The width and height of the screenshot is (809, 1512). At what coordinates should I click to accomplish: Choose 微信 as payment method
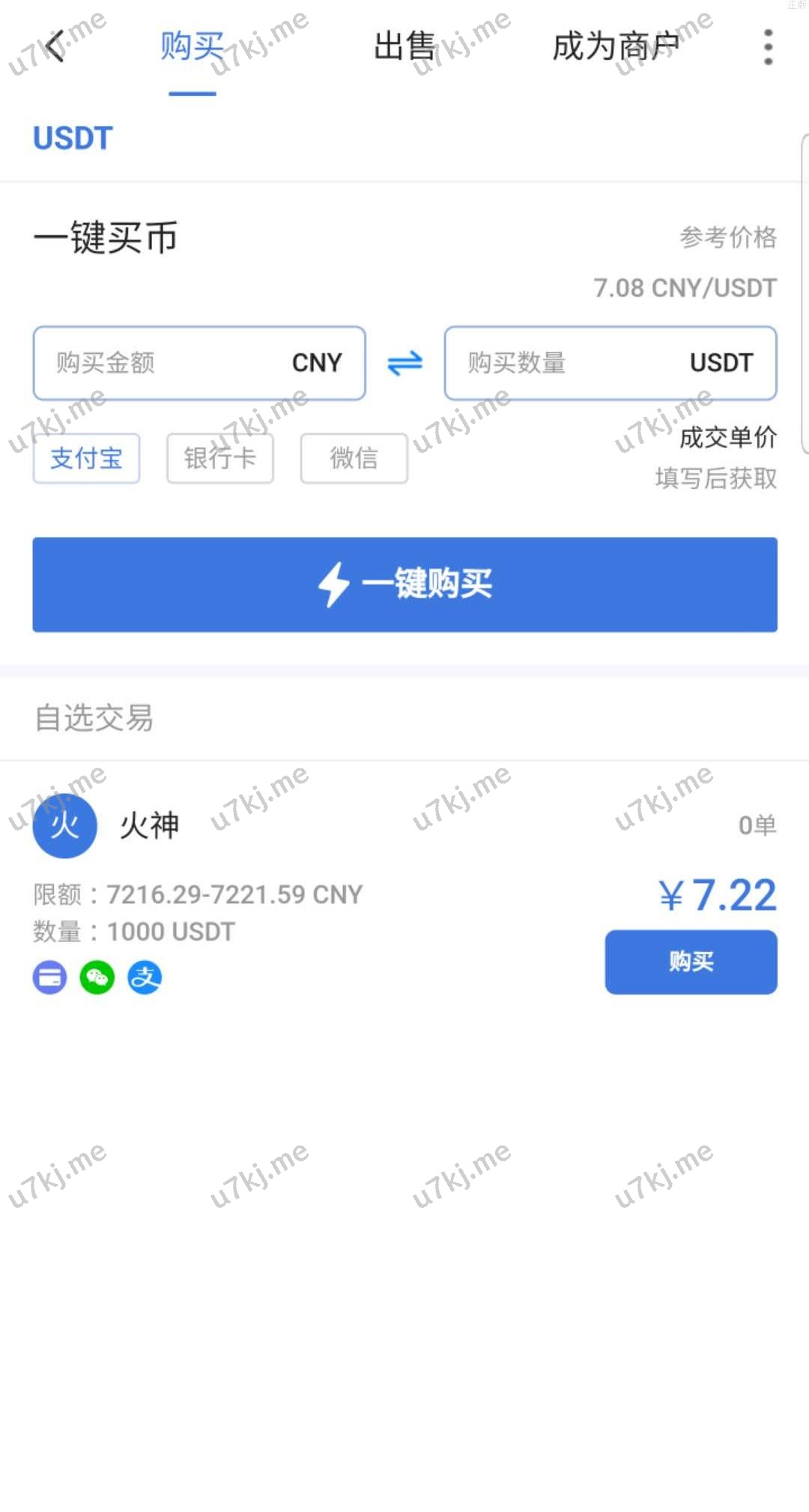pyautogui.click(x=354, y=458)
